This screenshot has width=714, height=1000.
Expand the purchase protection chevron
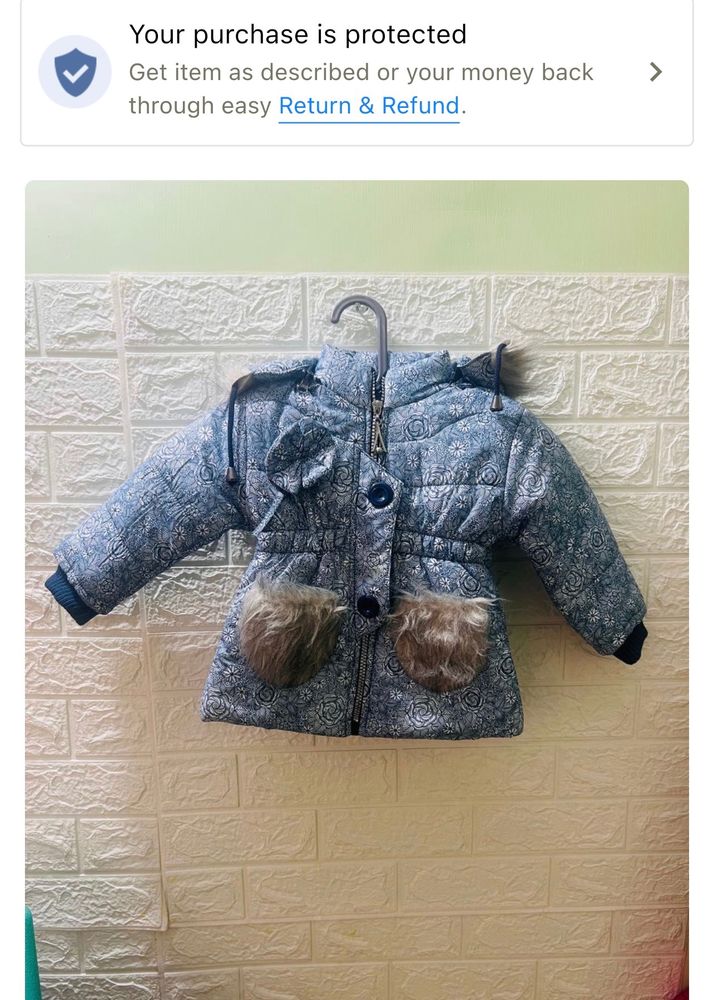pos(655,72)
